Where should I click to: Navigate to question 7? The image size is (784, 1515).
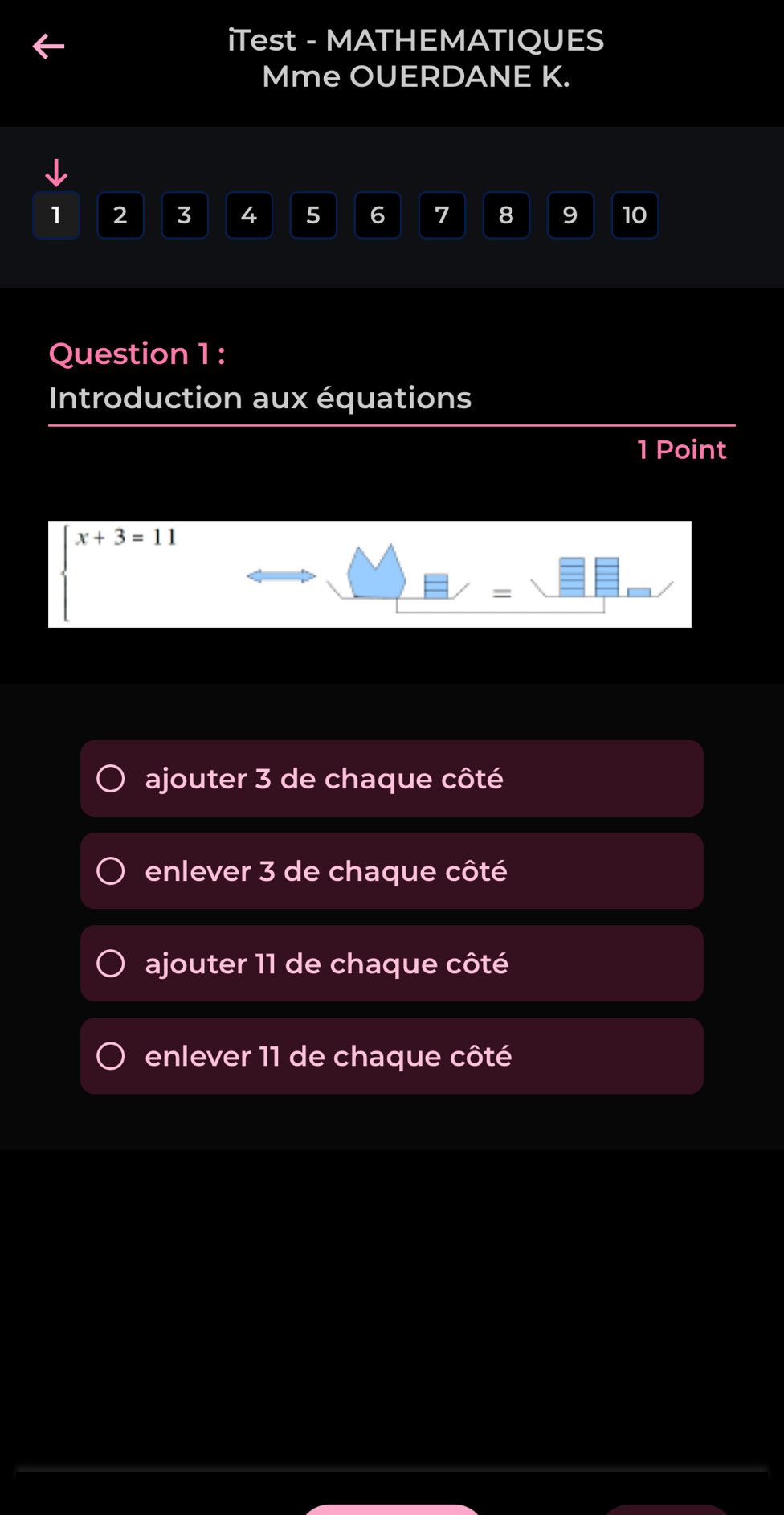pos(442,215)
